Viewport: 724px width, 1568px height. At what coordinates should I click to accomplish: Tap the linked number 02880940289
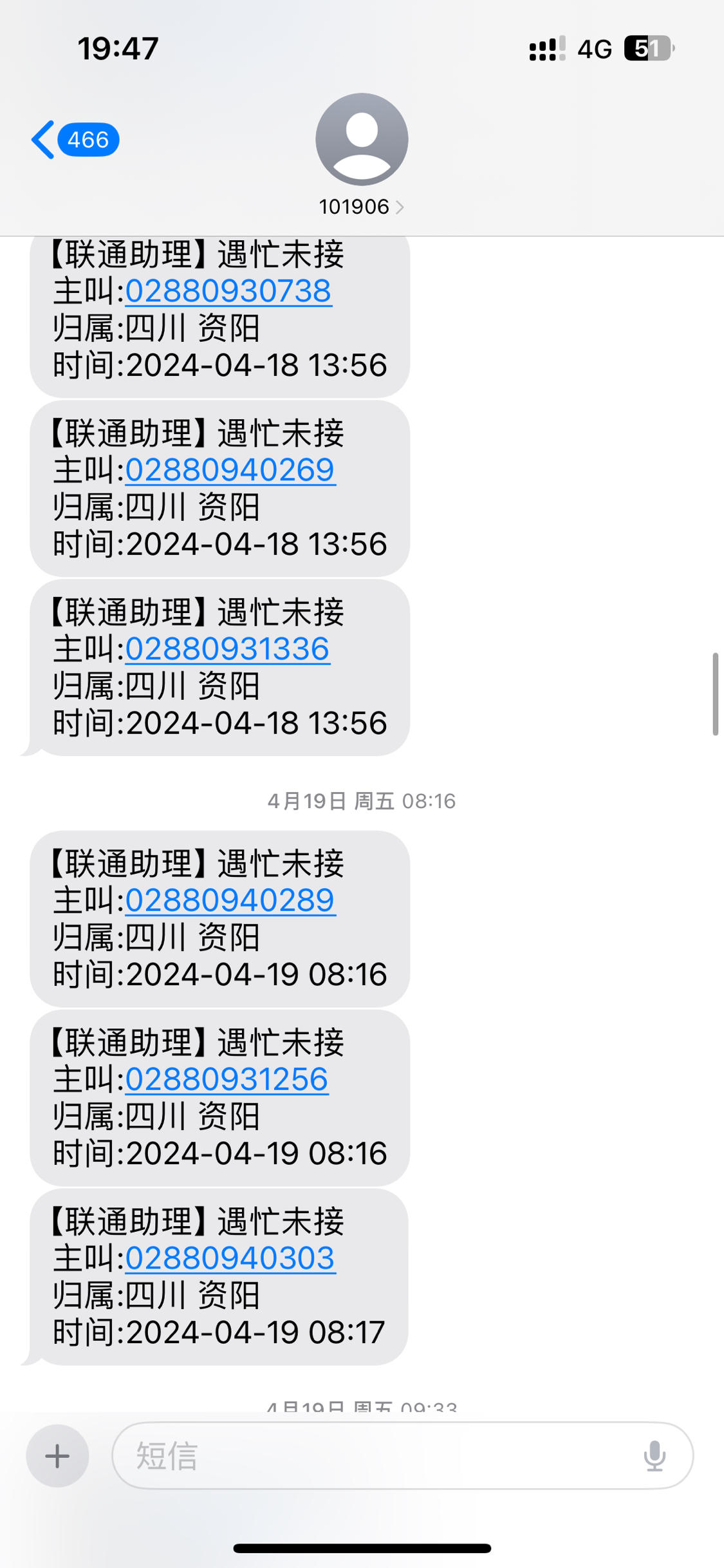point(230,900)
